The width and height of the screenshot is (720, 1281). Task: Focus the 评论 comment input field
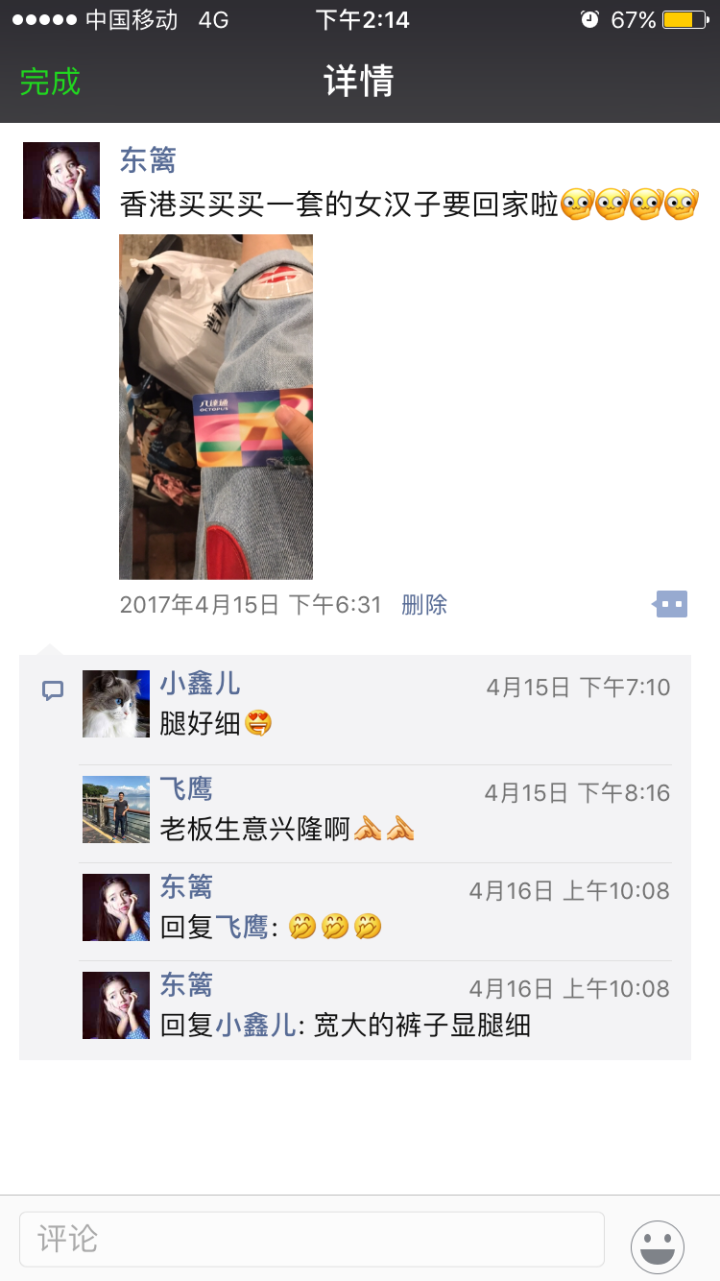312,1240
